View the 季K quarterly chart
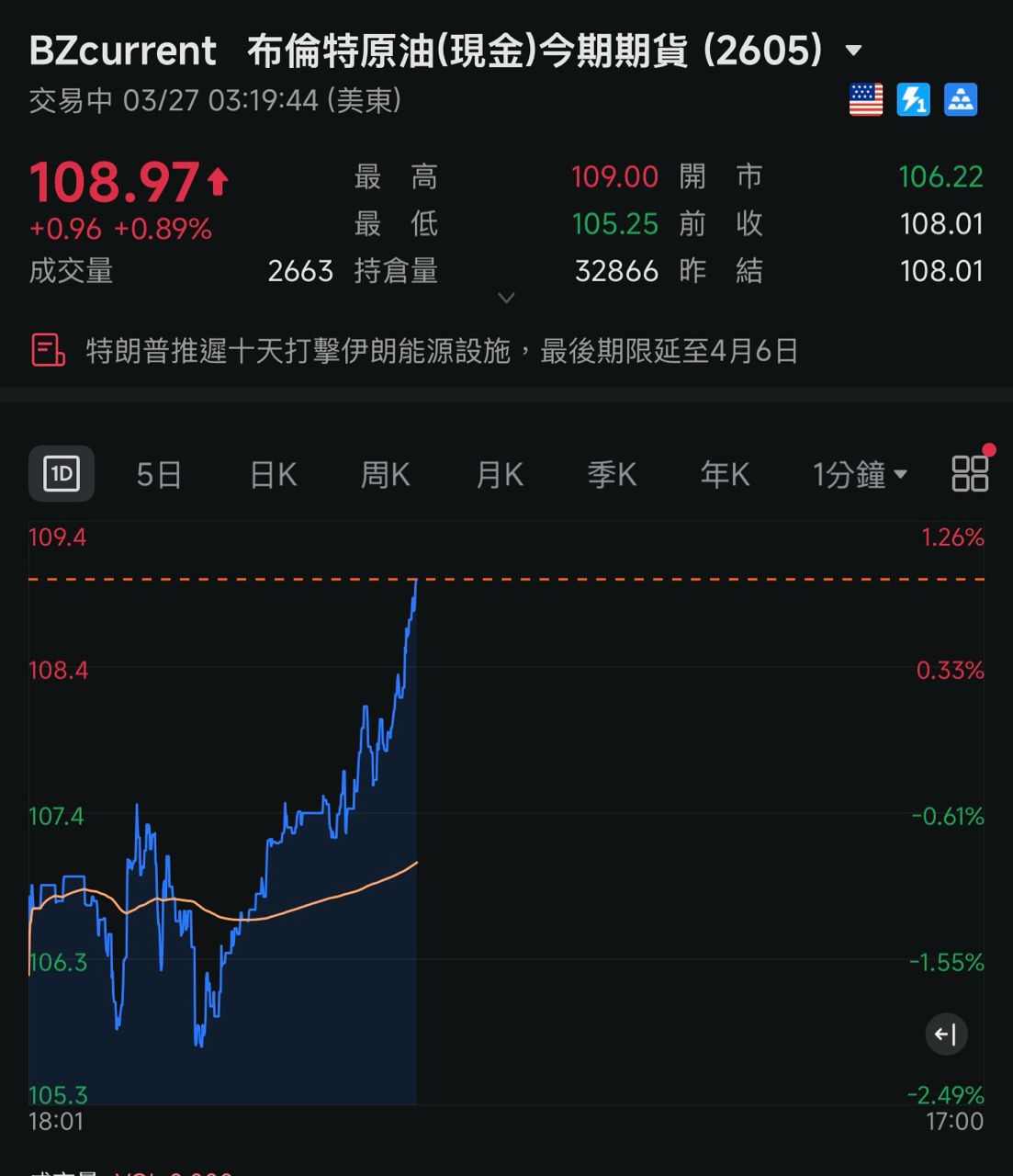The height and width of the screenshot is (1176, 1013). [612, 474]
